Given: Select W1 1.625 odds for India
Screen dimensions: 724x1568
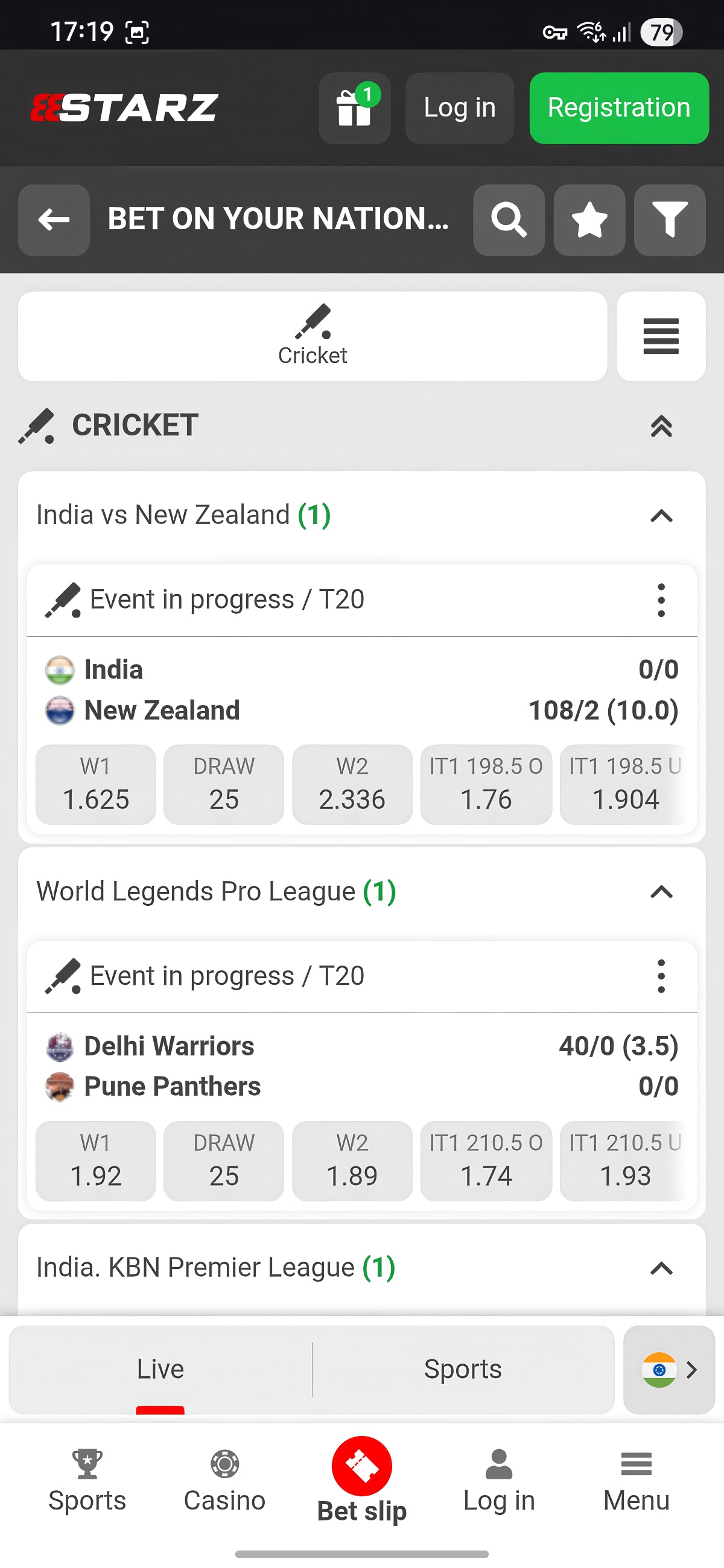Looking at the screenshot, I should [95, 785].
